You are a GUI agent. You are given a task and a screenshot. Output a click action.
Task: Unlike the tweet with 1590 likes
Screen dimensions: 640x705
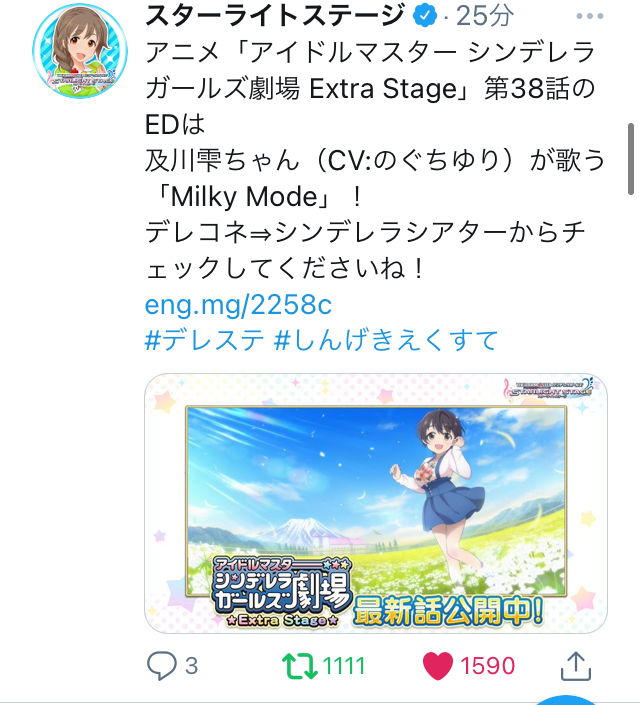(x=441, y=665)
